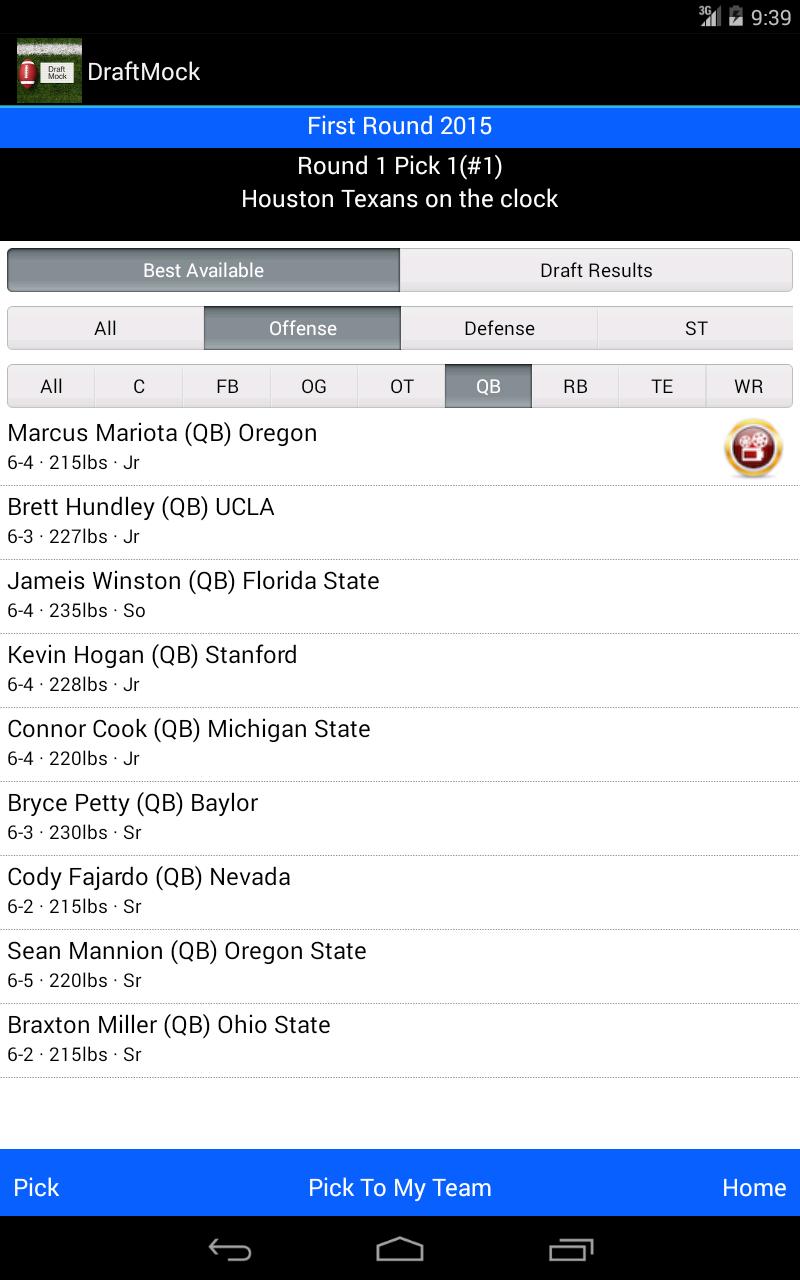800x1280 pixels.
Task: Tap Pick To My Team
Action: (400, 1187)
